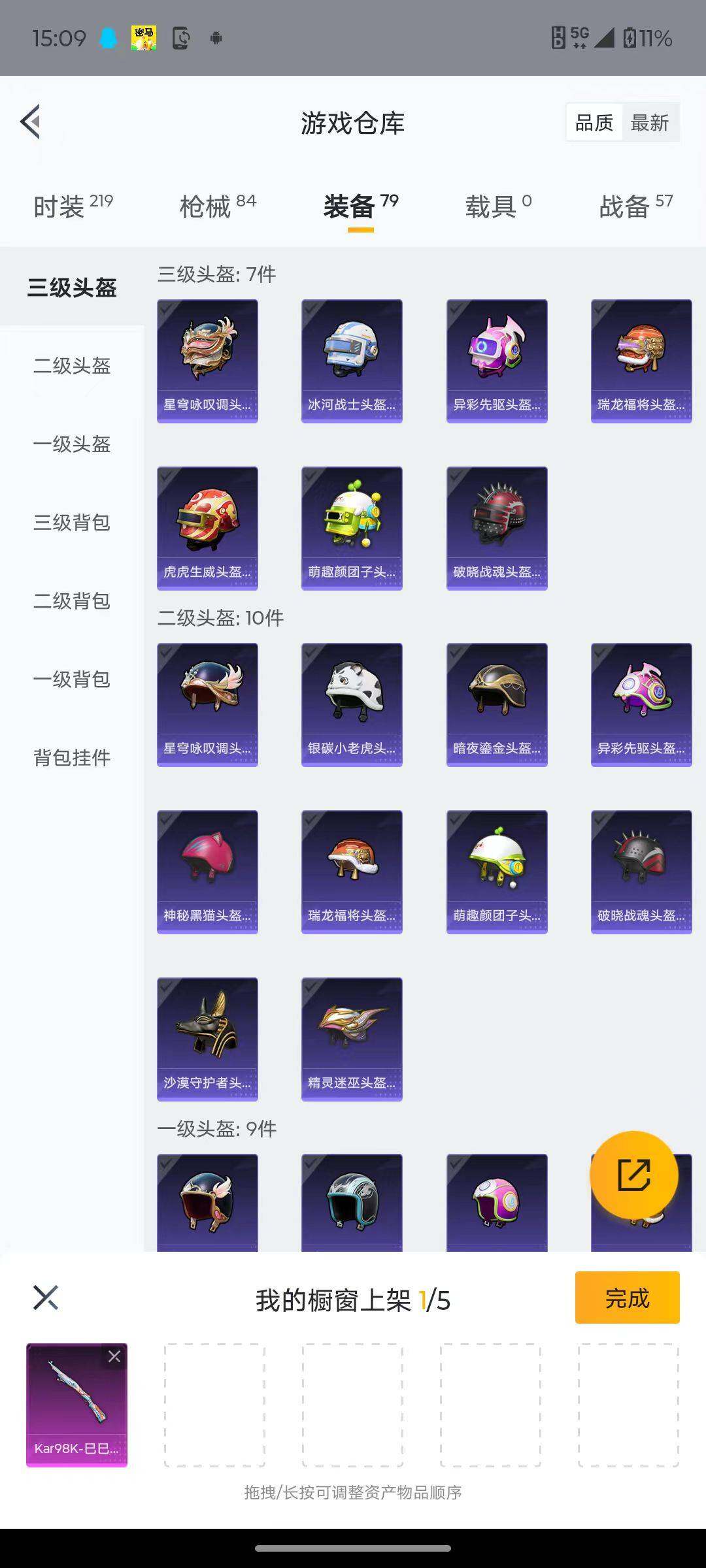Confirm the showcase with 完成

tap(627, 1298)
